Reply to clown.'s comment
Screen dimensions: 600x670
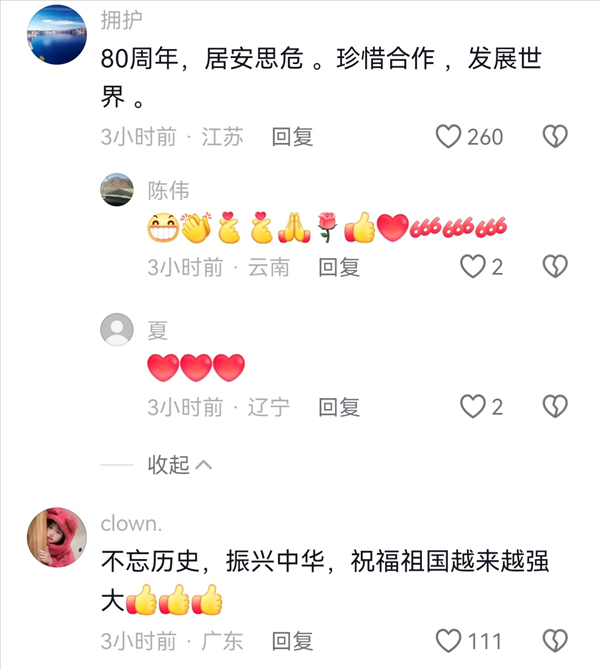point(292,640)
